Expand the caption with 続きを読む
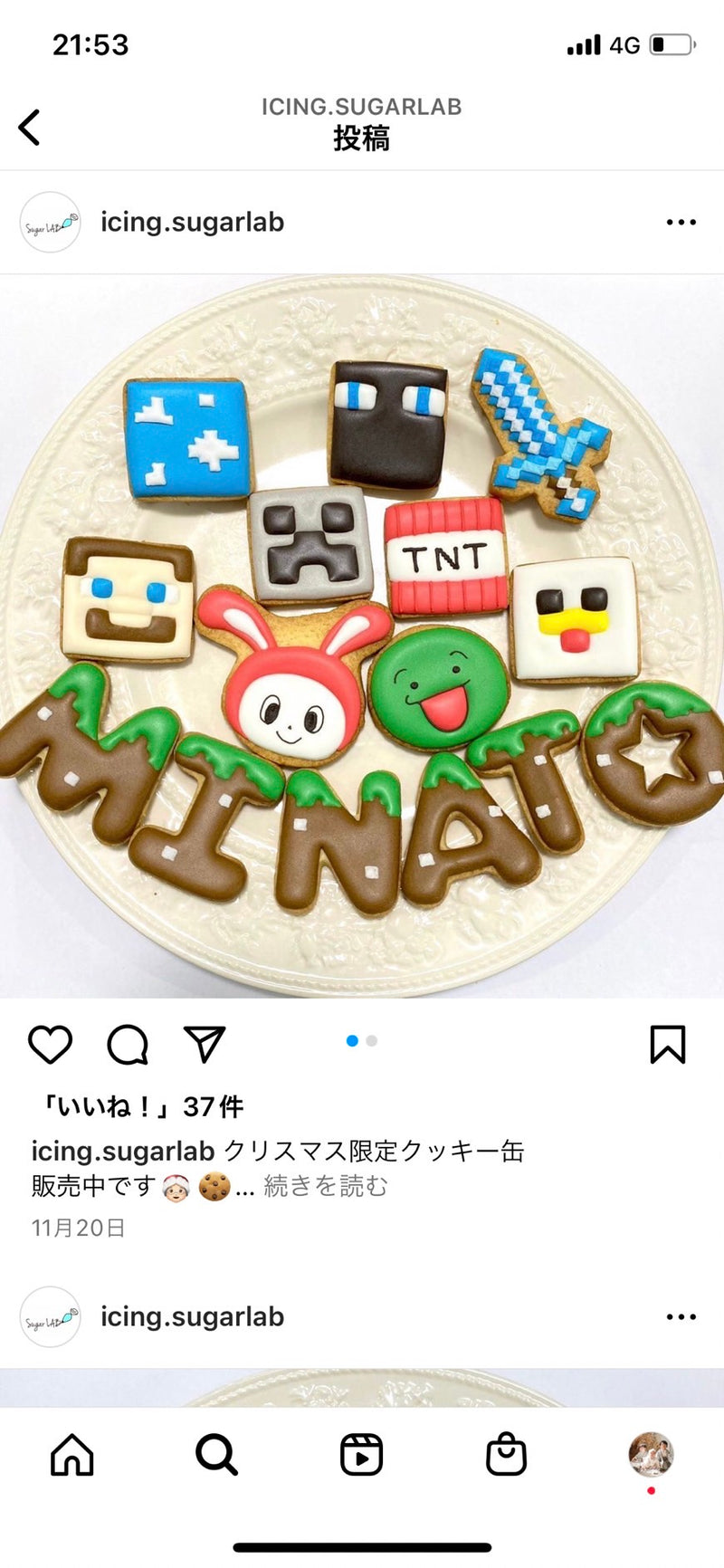724x1568 pixels. [325, 1186]
